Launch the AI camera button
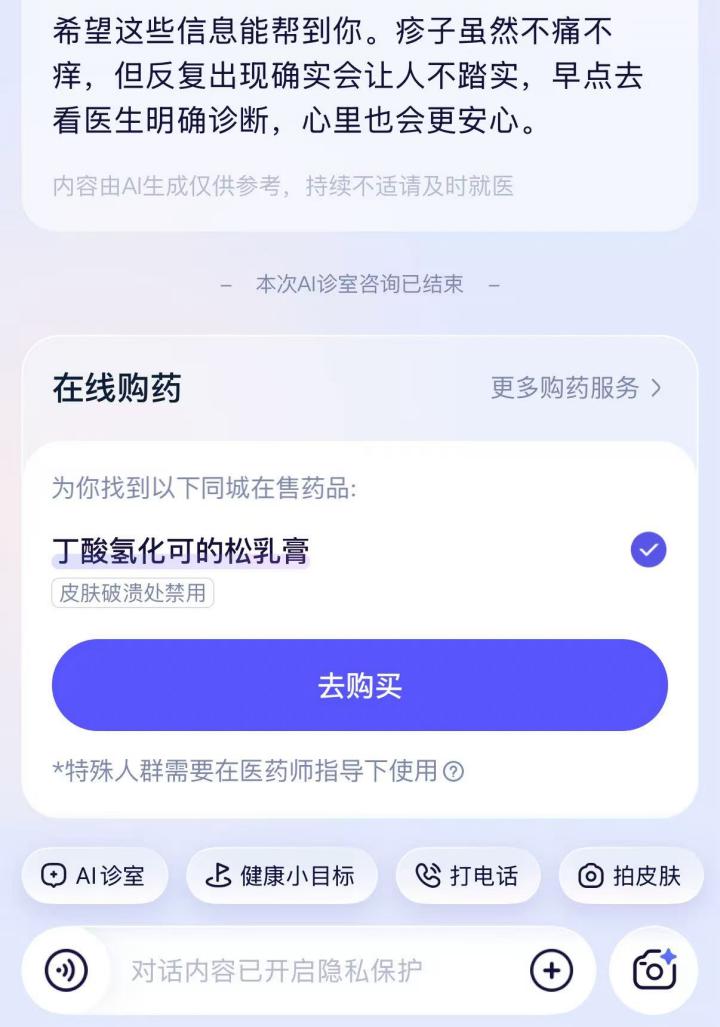The image size is (720, 1027). pos(655,970)
